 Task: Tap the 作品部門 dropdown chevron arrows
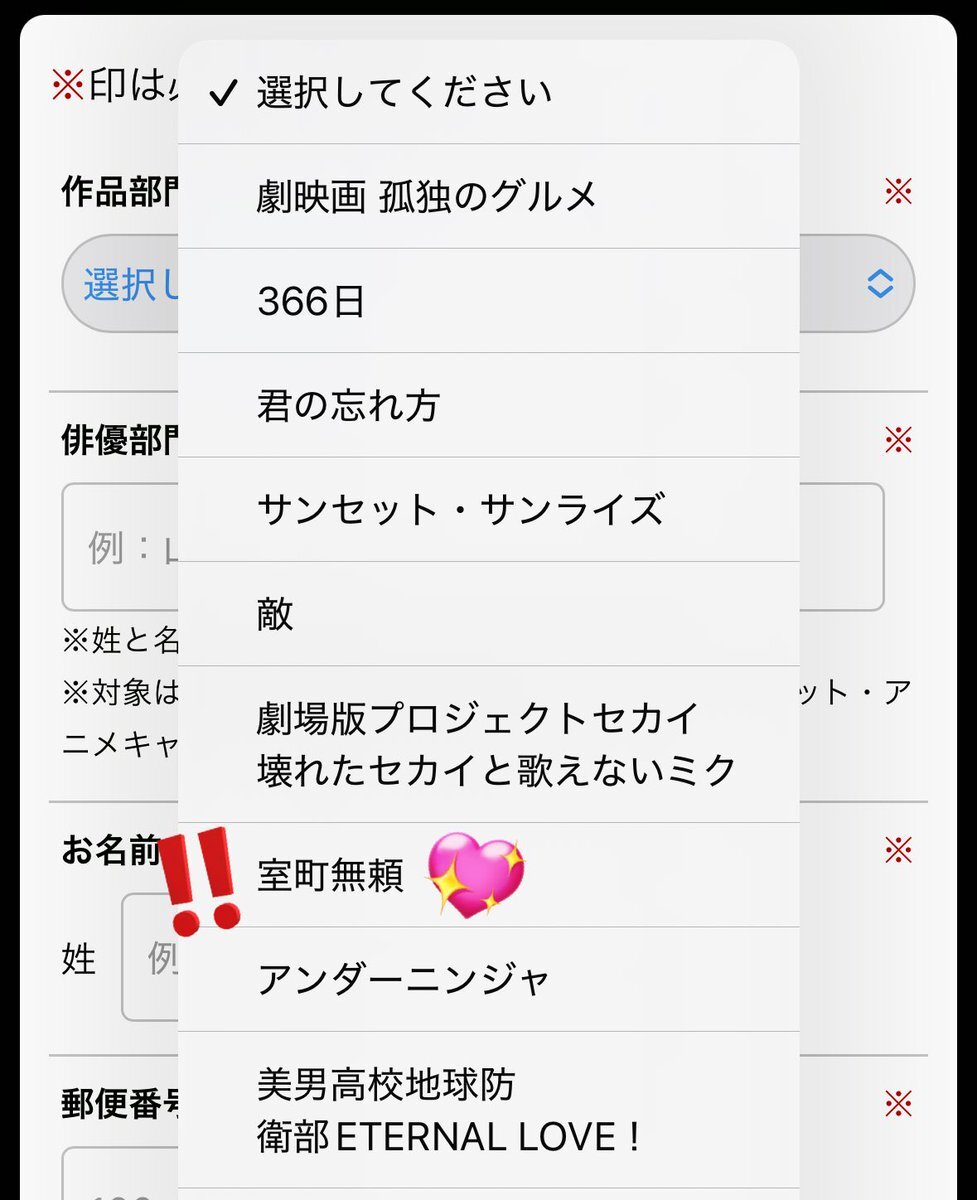point(879,284)
